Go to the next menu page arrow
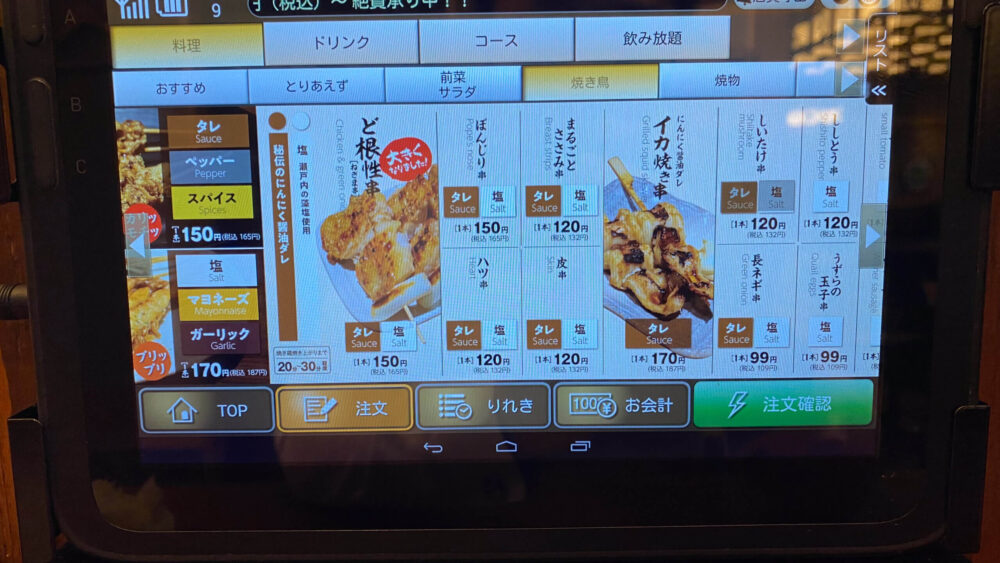Image resolution: width=1000 pixels, height=563 pixels. tap(873, 236)
